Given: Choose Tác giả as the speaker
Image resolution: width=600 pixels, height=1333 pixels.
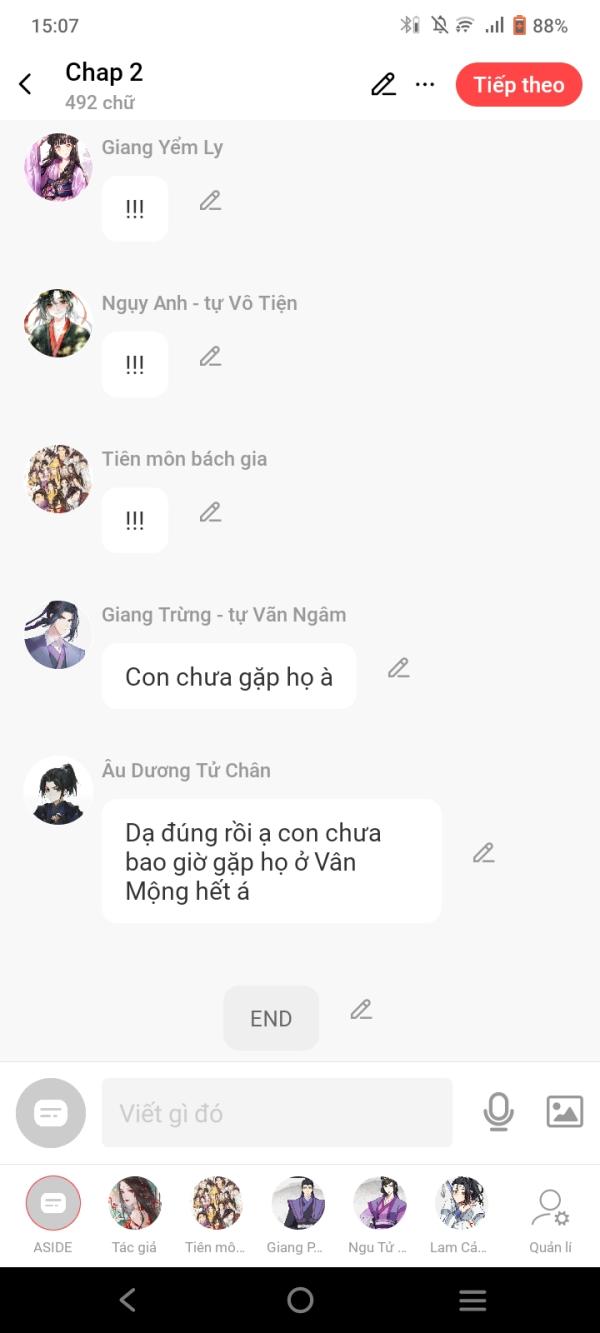Looking at the screenshot, I should [x=135, y=1215].
